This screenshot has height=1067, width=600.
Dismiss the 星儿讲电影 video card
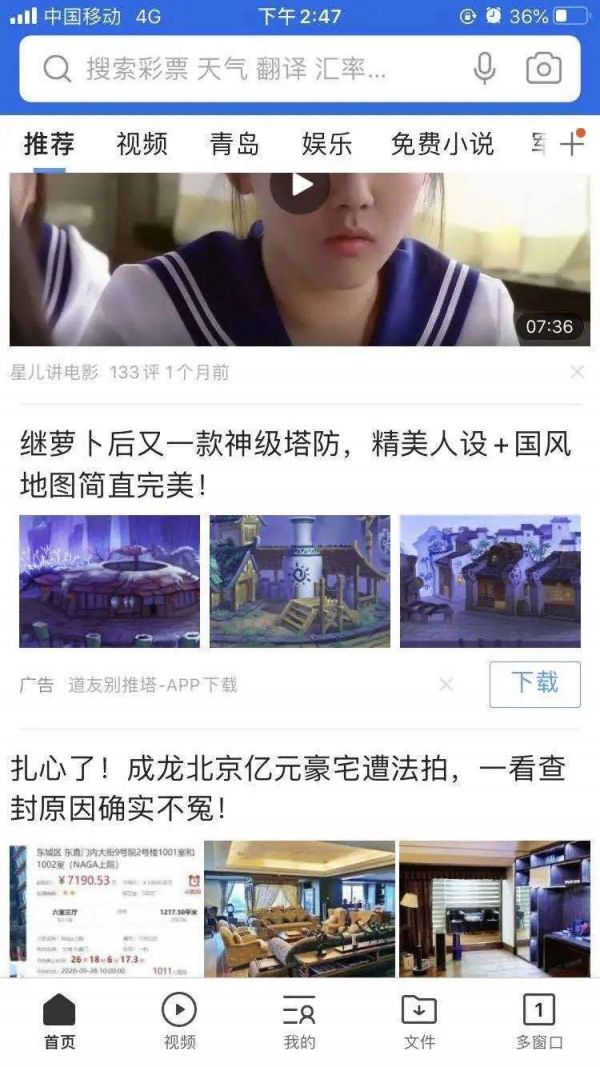[x=577, y=372]
